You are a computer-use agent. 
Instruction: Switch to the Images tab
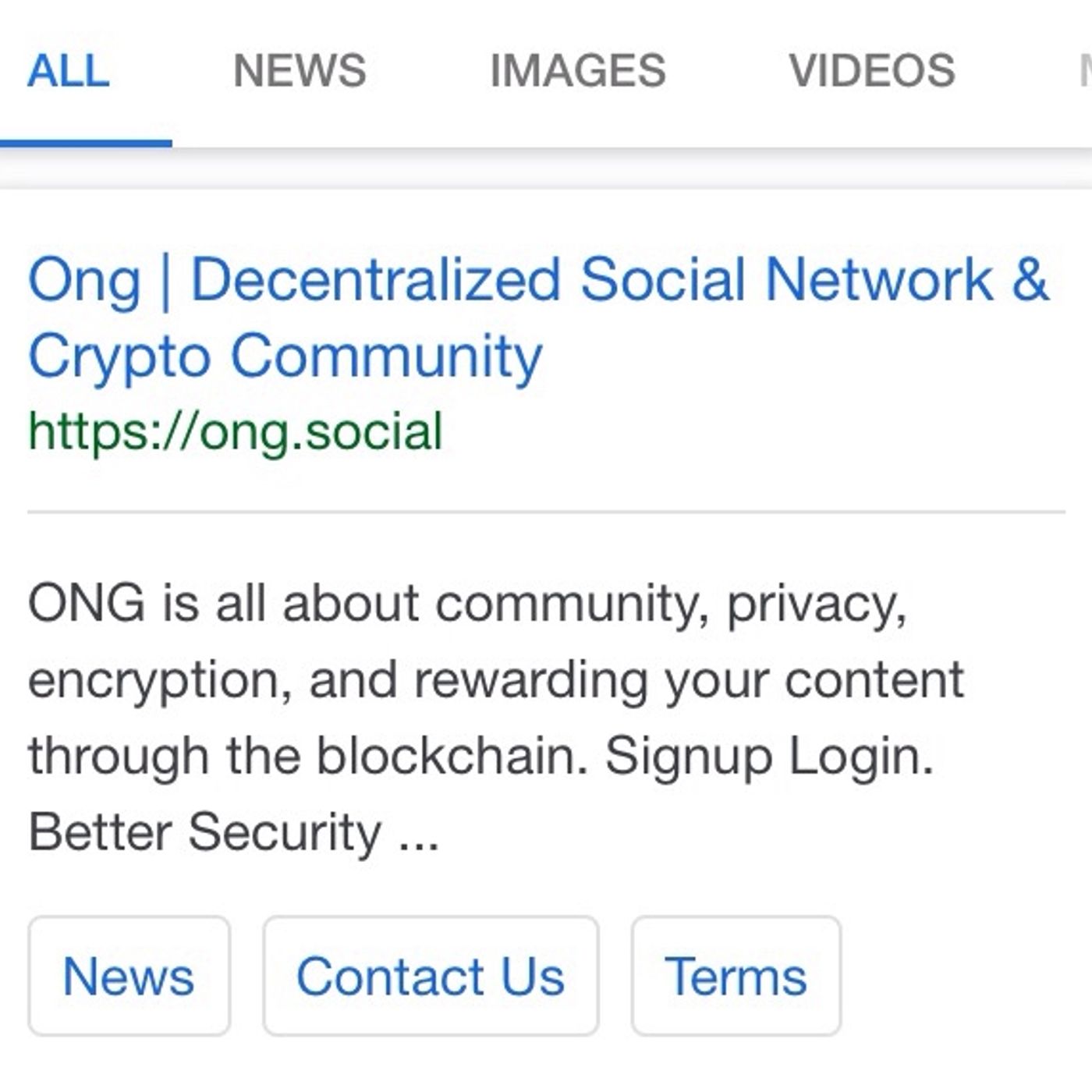(577, 71)
